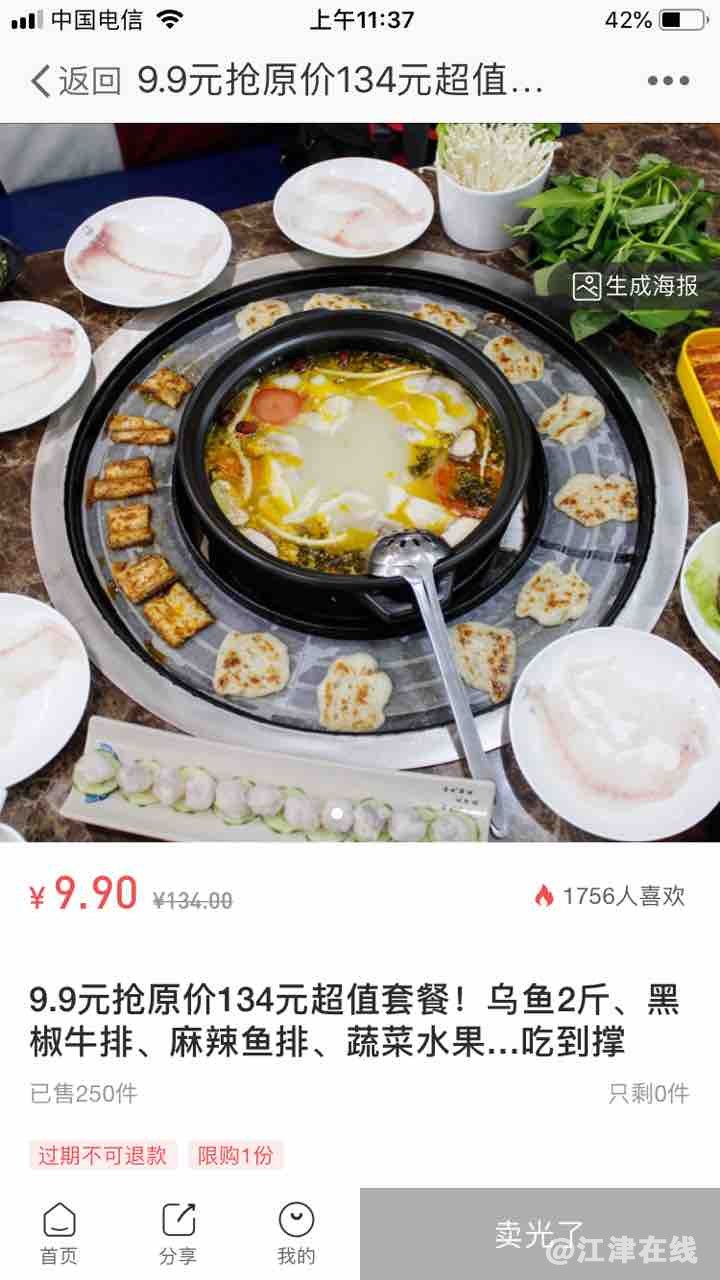
Task: Tap 生成海报 to generate a poster
Action: [x=637, y=286]
